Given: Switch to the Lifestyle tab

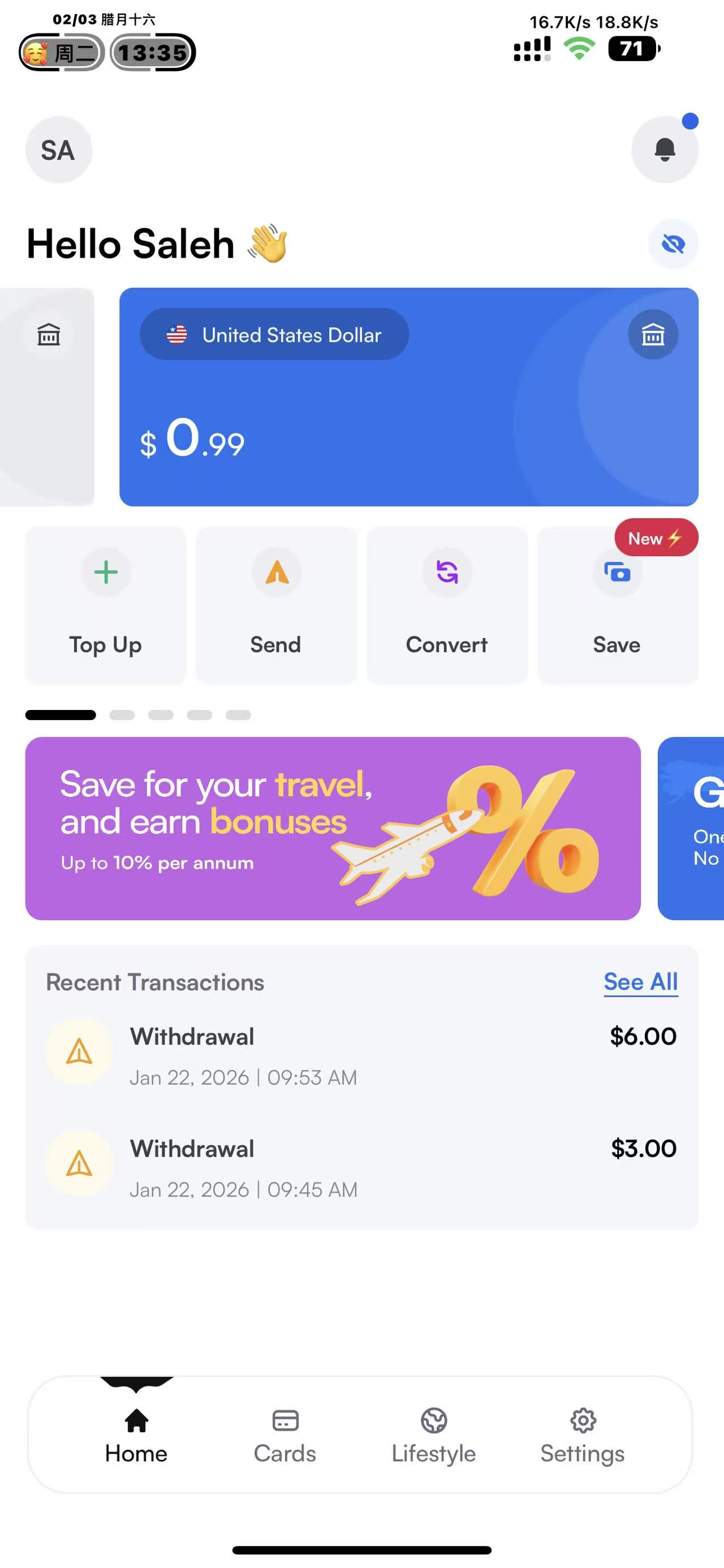Looking at the screenshot, I should coord(433,1435).
